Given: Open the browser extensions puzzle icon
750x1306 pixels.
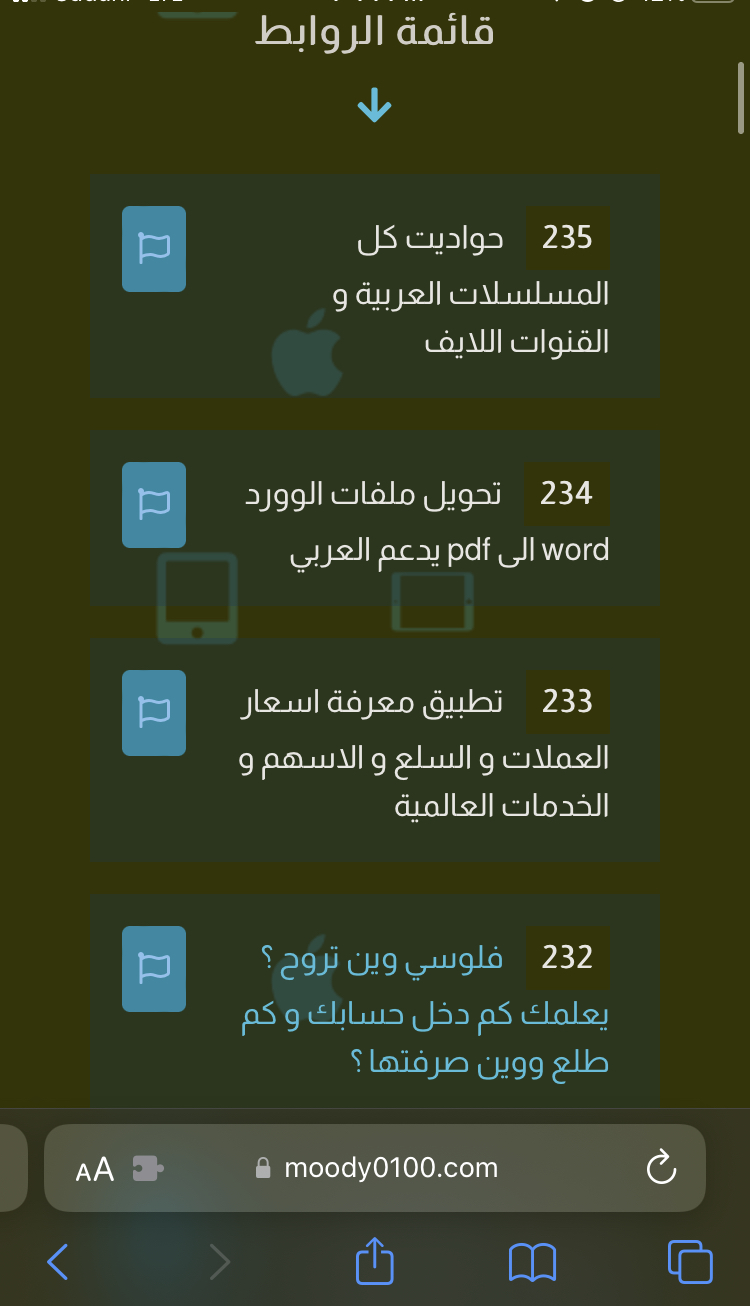Looking at the screenshot, I should 147,1168.
